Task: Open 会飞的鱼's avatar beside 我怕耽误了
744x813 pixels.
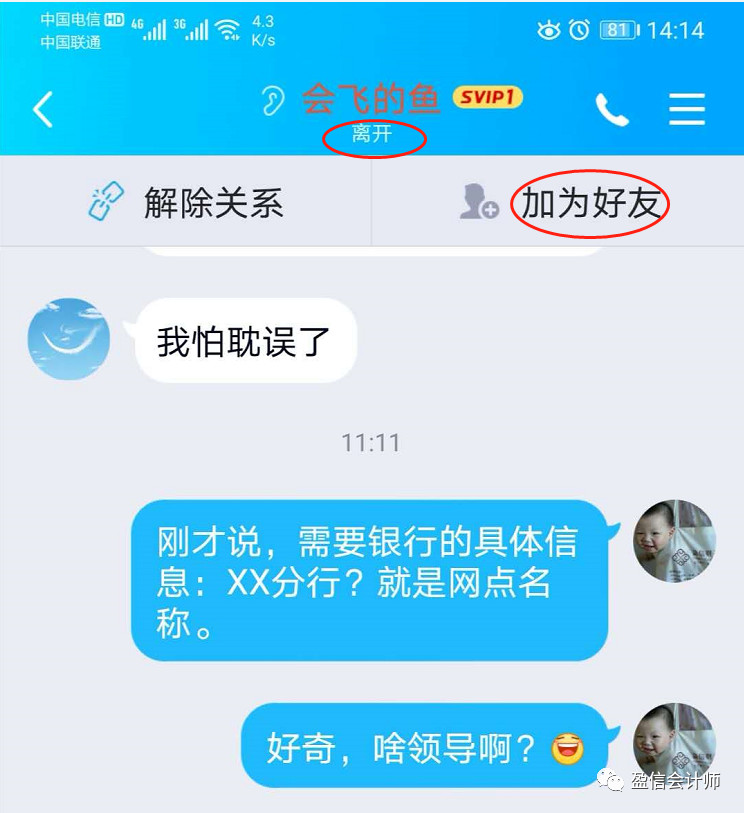Action: point(68,339)
